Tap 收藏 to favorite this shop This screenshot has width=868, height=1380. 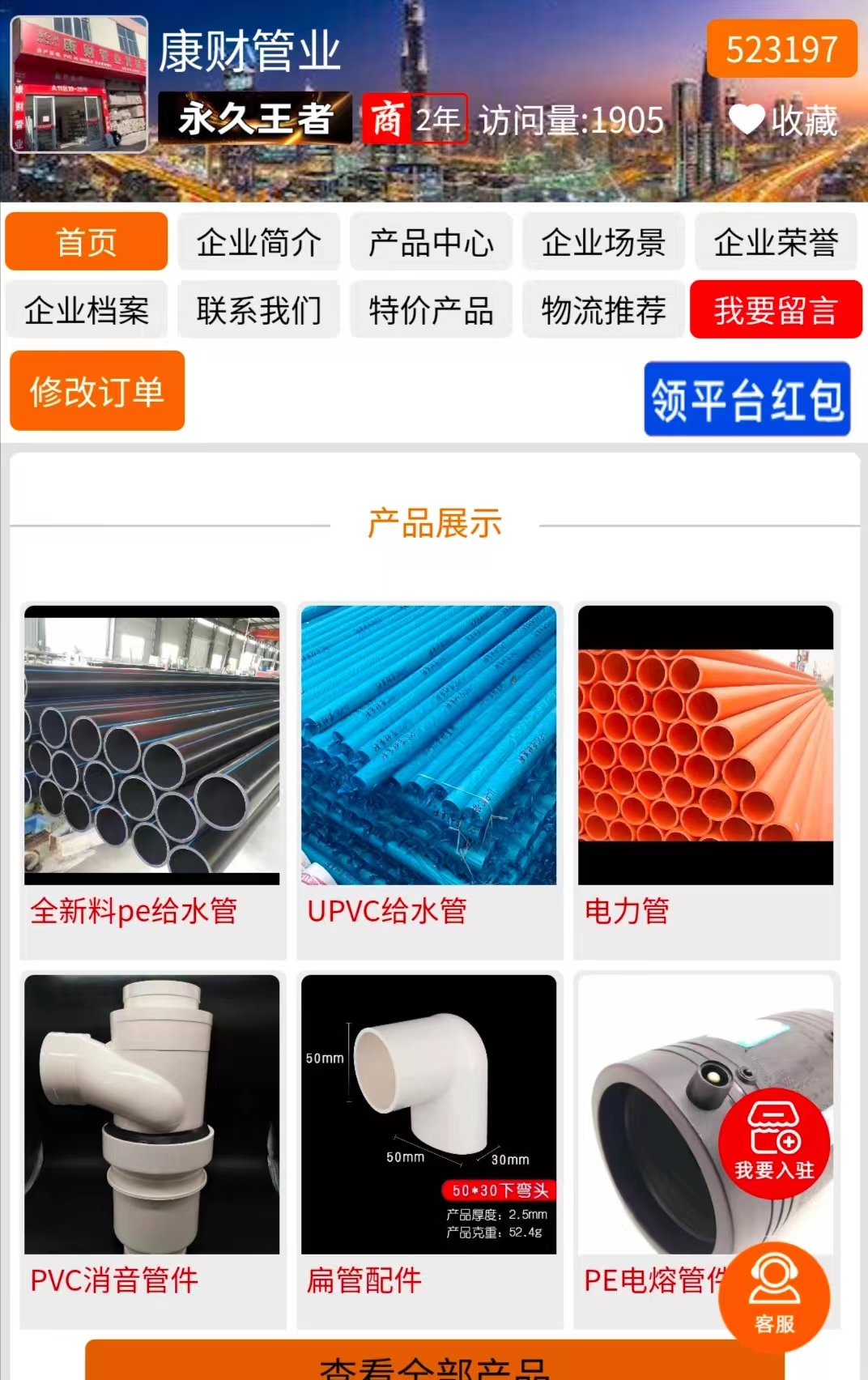coord(783,121)
